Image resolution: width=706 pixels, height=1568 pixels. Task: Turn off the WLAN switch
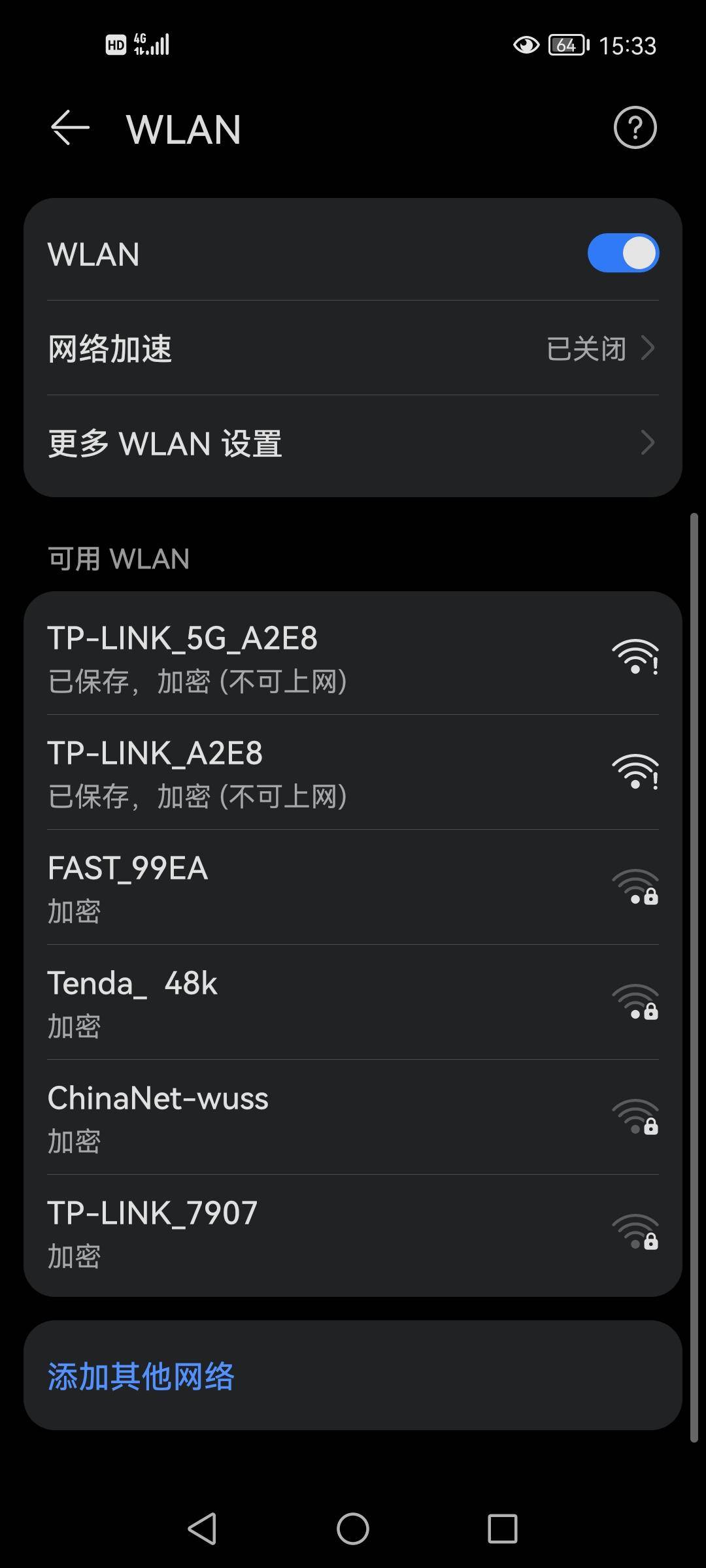point(622,253)
